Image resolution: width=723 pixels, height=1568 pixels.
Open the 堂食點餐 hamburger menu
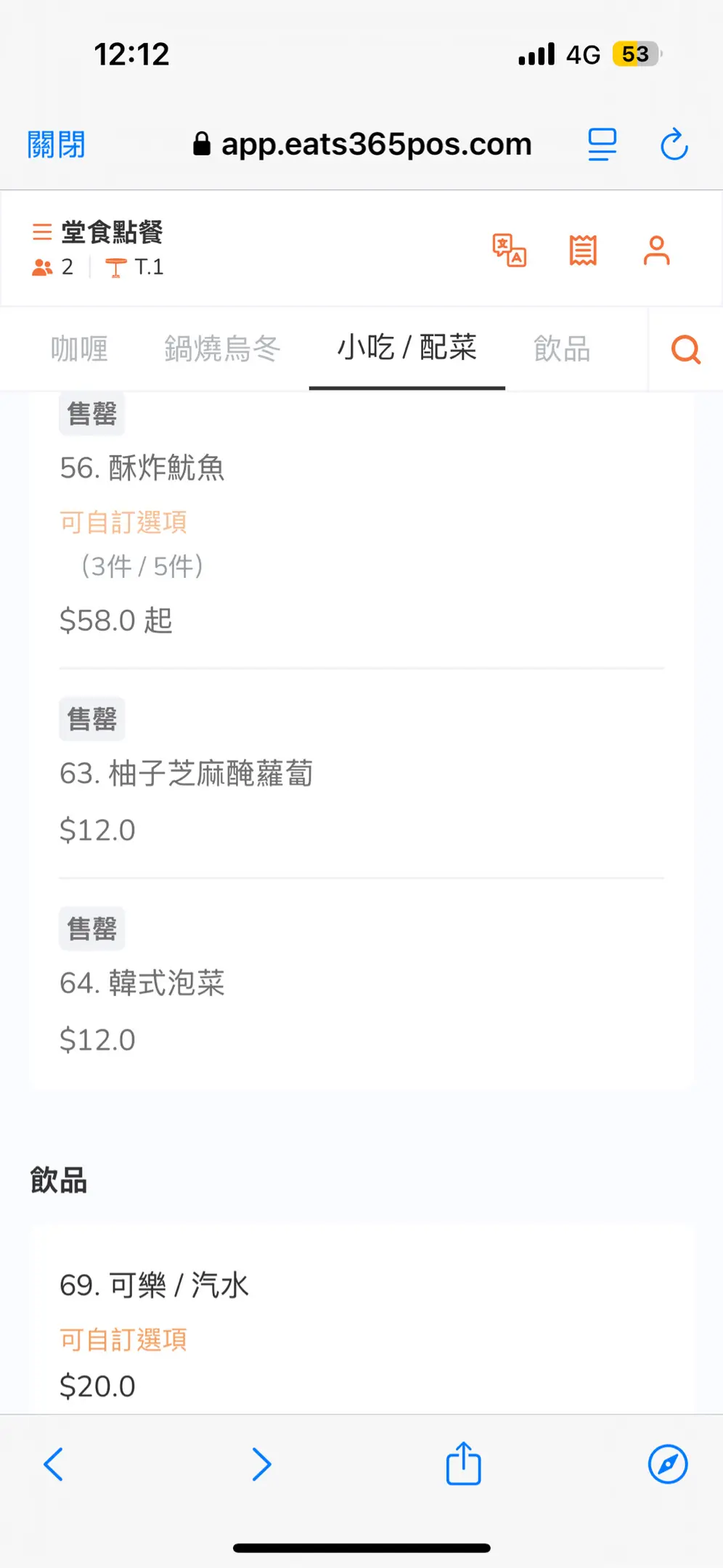42,232
